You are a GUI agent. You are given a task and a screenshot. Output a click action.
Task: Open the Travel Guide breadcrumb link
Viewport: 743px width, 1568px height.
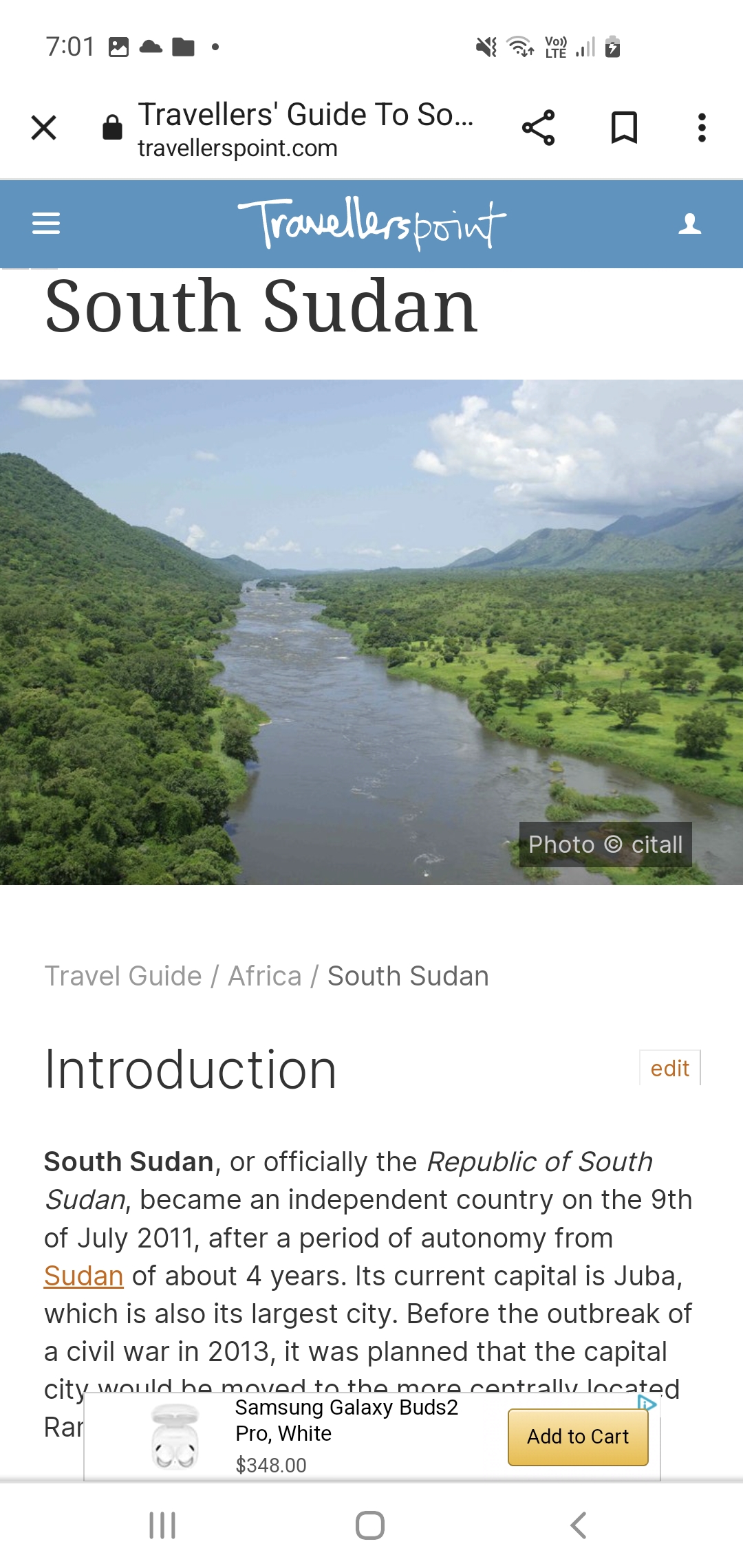tap(123, 976)
